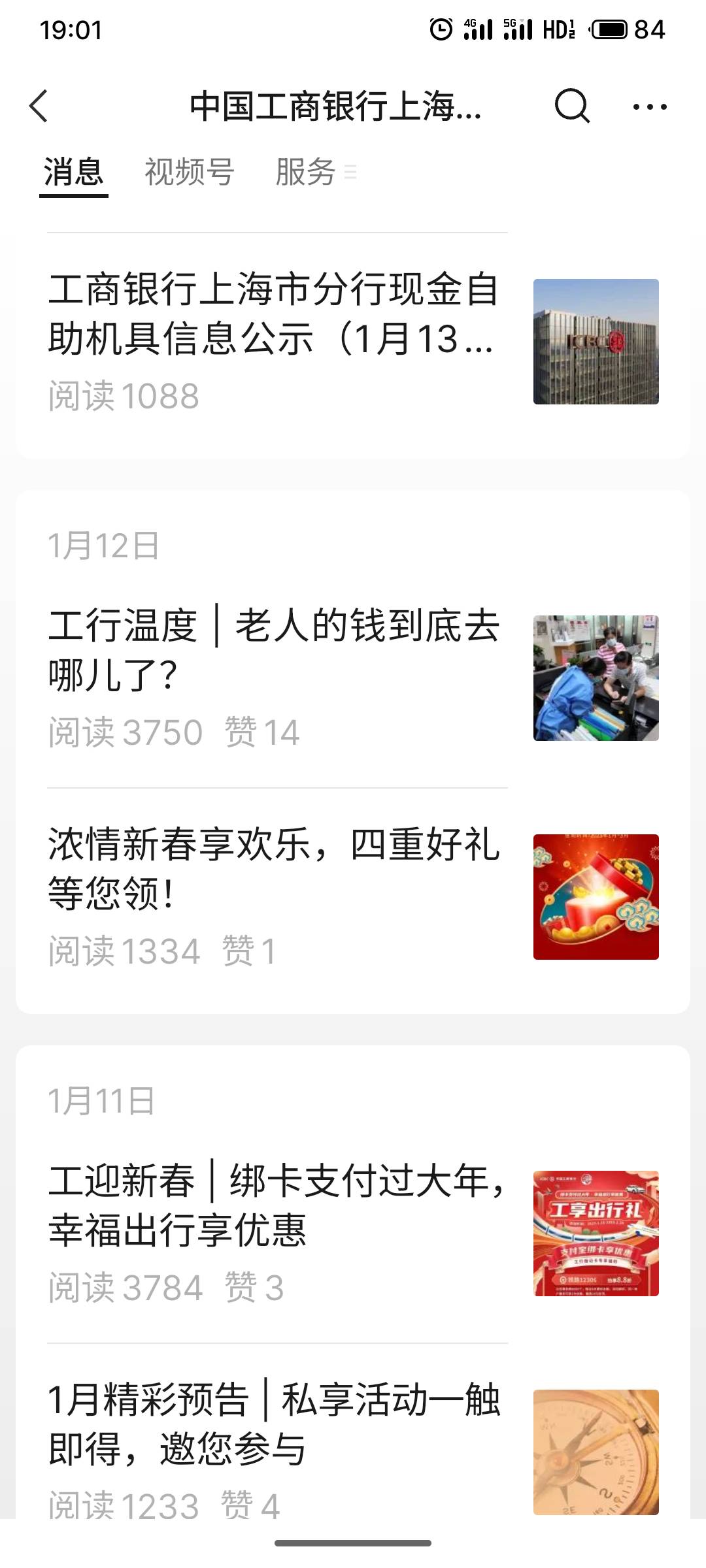This screenshot has height=1568, width=706.
Task: Read article 工行温度｜老人的钱到底去哪儿了?
Action: tap(275, 650)
